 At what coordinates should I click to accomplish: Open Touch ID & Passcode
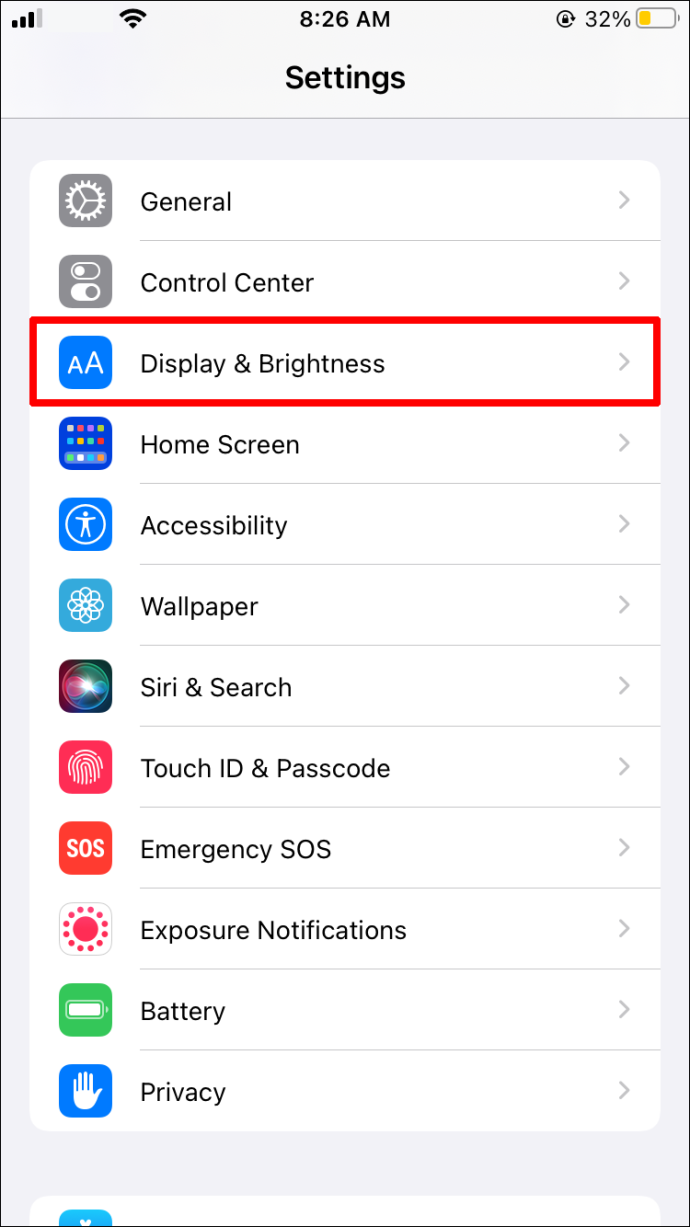coord(345,768)
